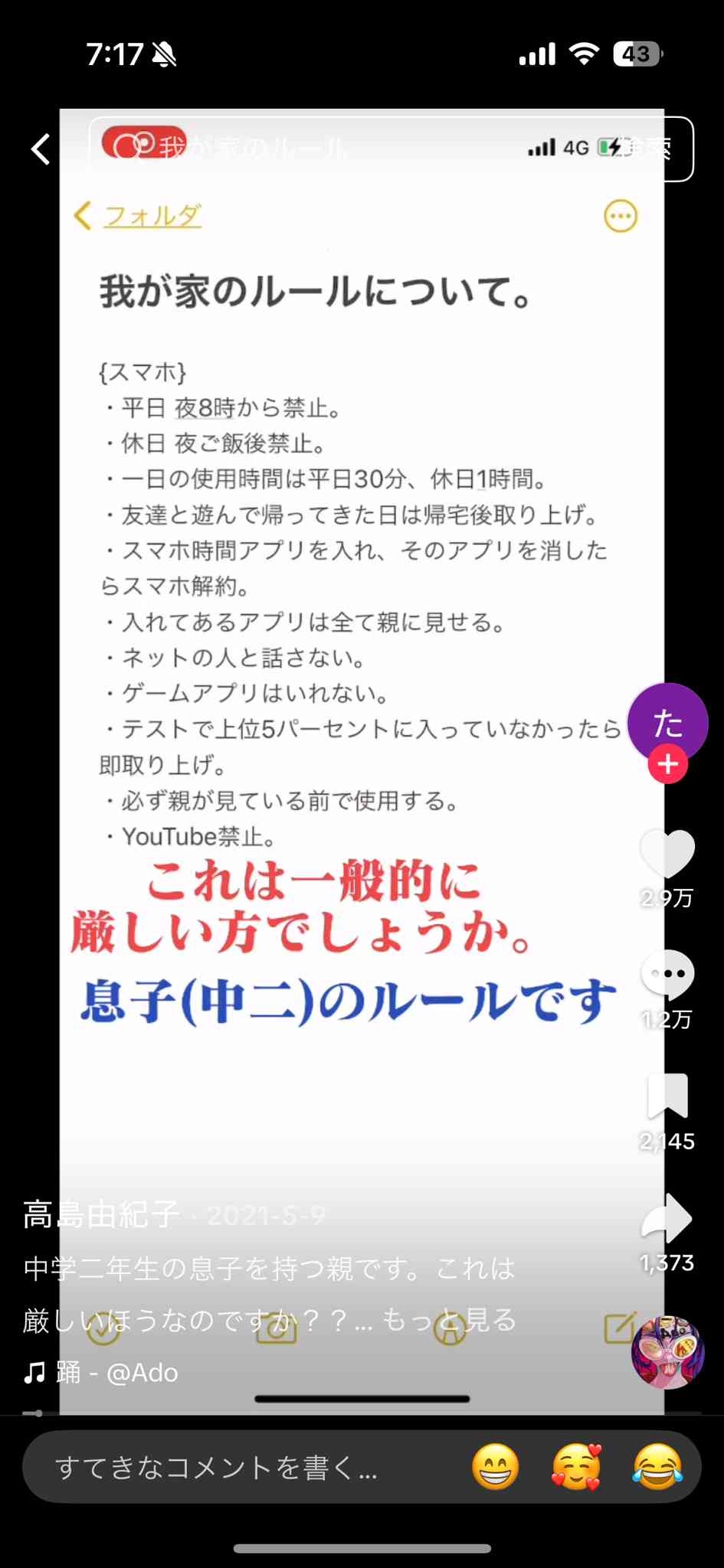The image size is (724, 1568).
Task: Open the spinning sound disc for Ado
Action: click(x=667, y=1352)
